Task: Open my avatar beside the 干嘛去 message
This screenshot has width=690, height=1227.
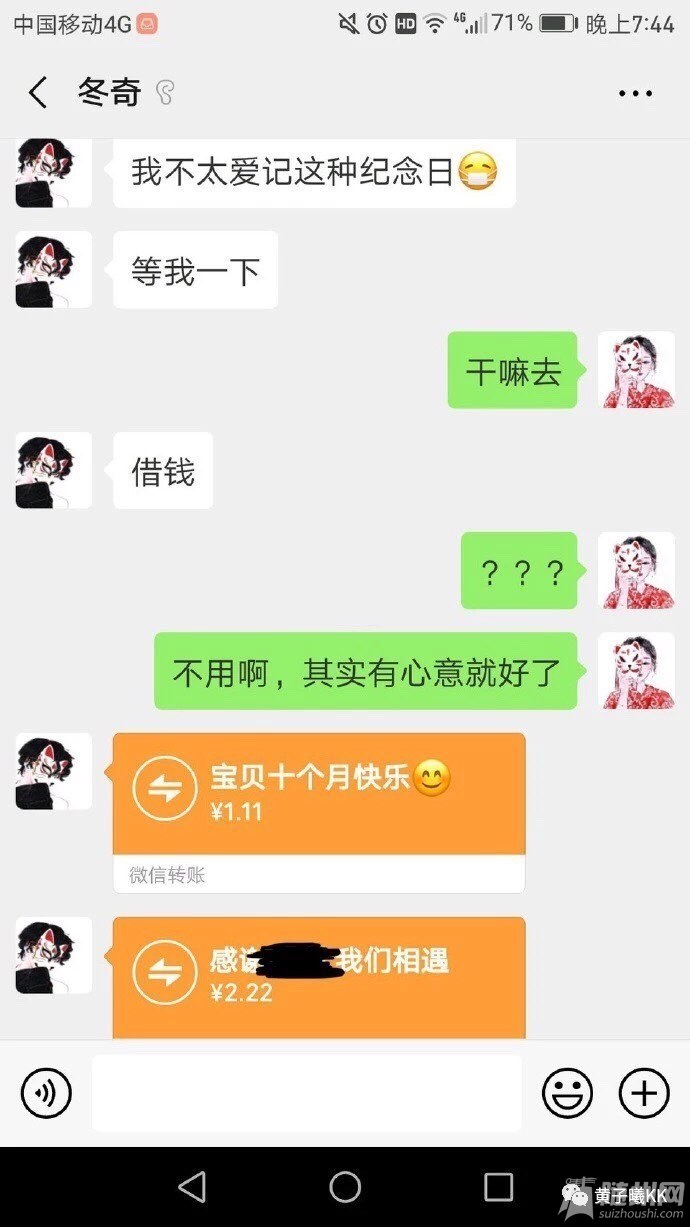Action: click(636, 371)
